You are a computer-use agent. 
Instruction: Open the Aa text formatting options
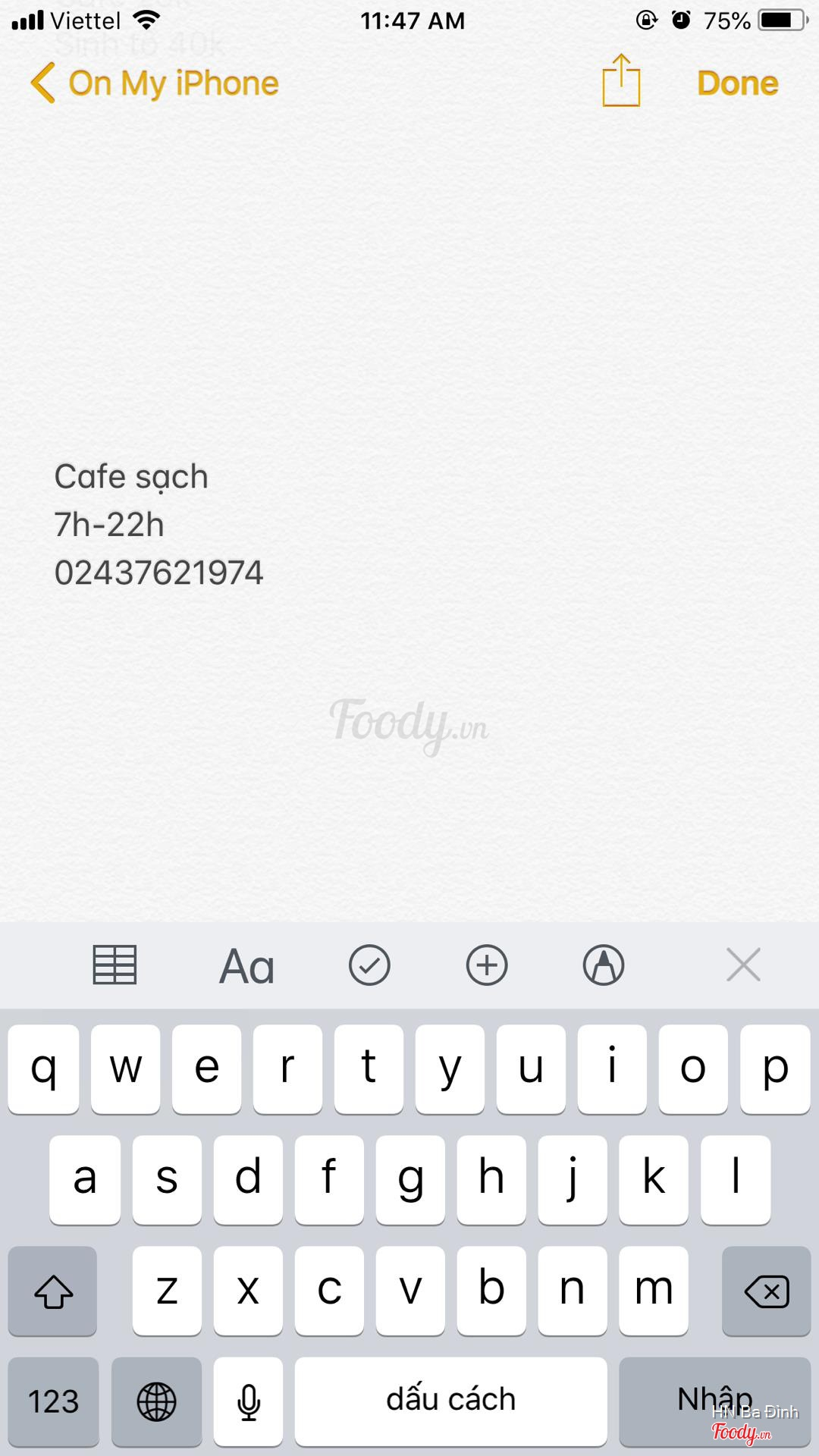click(x=246, y=967)
